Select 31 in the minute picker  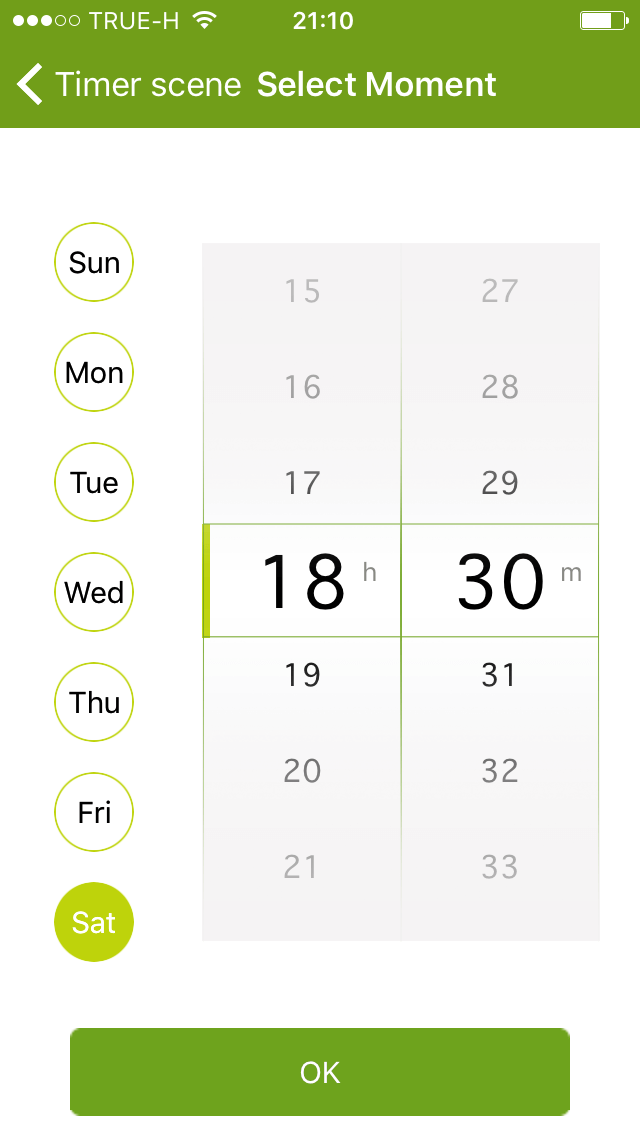click(499, 675)
